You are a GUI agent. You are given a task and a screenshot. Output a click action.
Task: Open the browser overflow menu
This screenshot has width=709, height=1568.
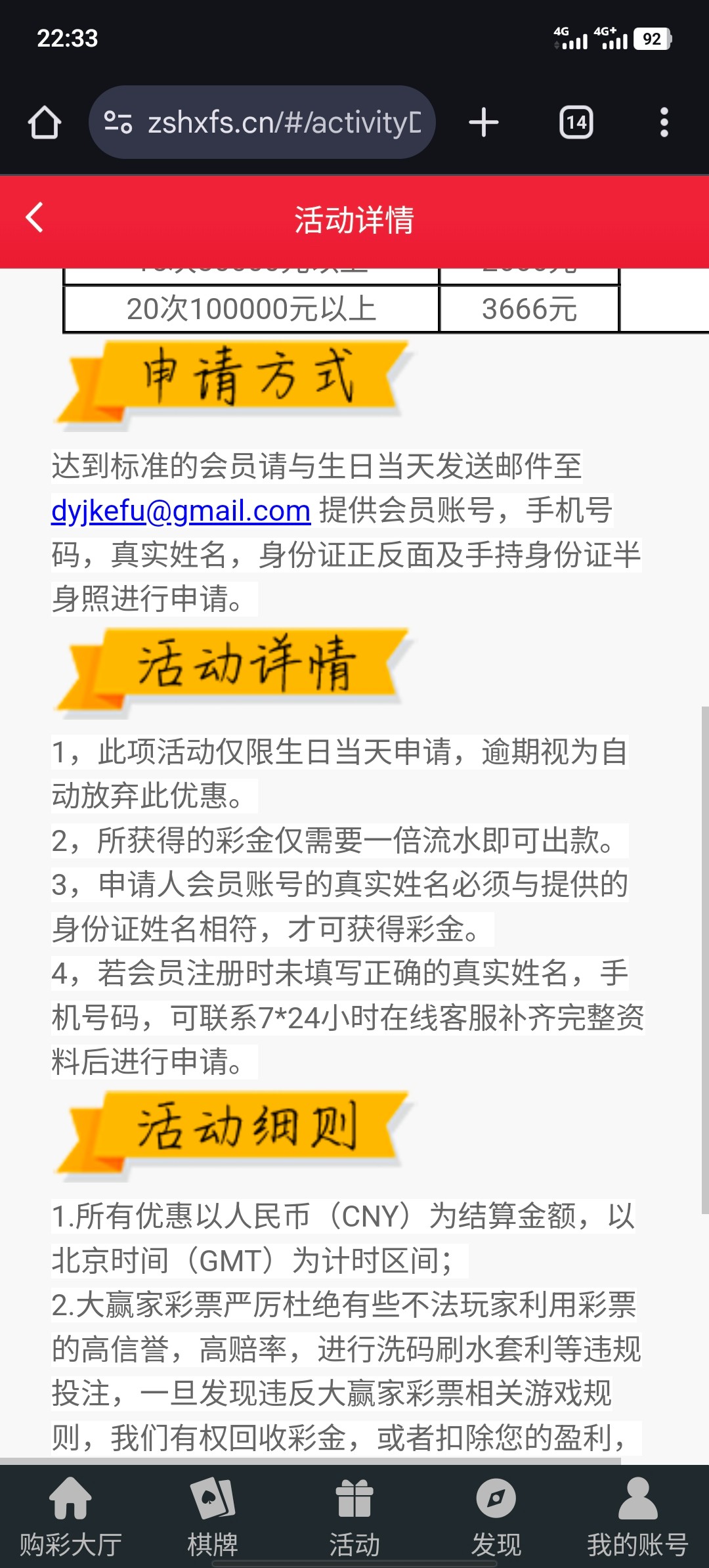(664, 123)
